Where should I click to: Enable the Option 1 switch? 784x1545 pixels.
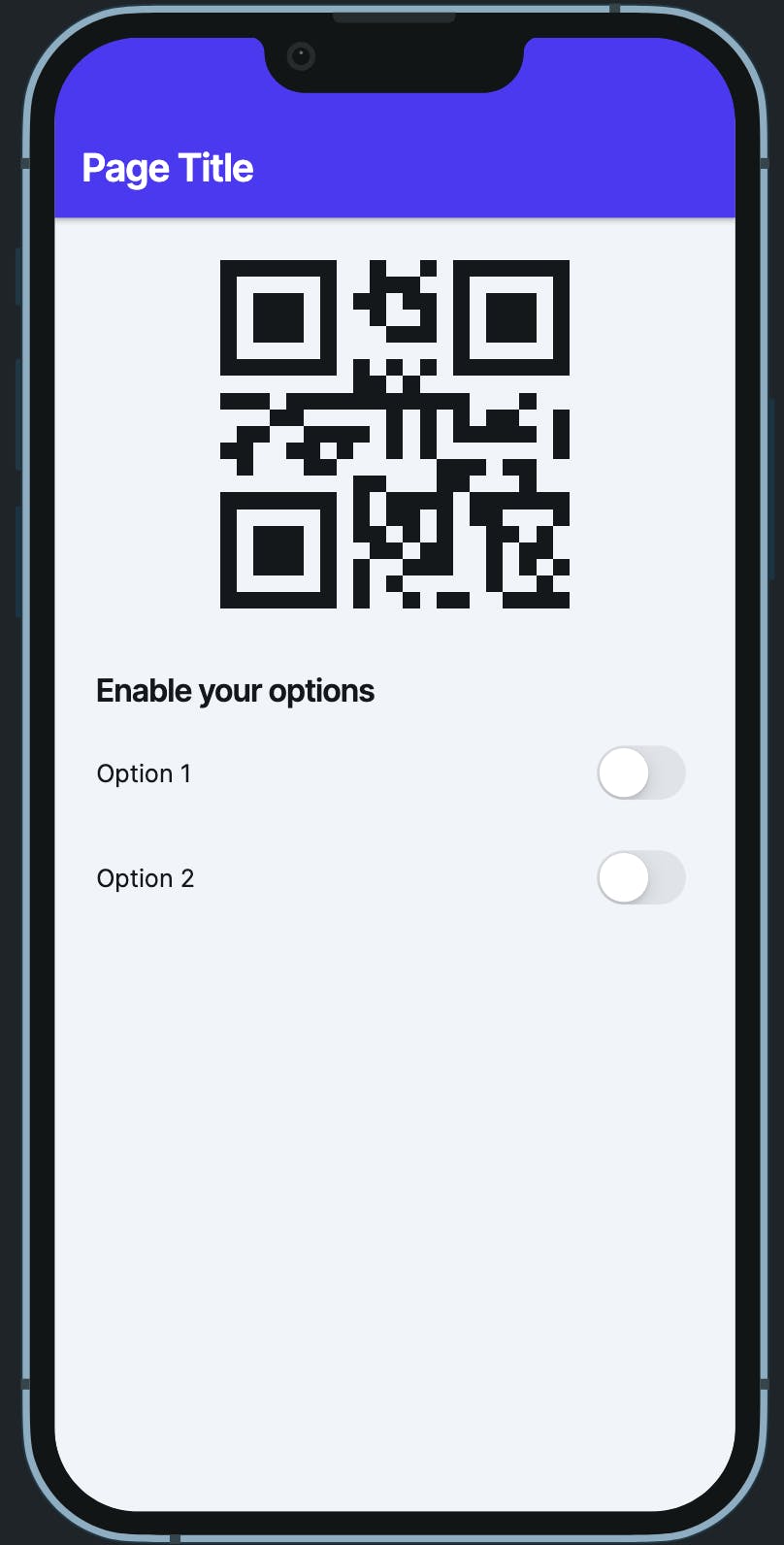coord(640,772)
